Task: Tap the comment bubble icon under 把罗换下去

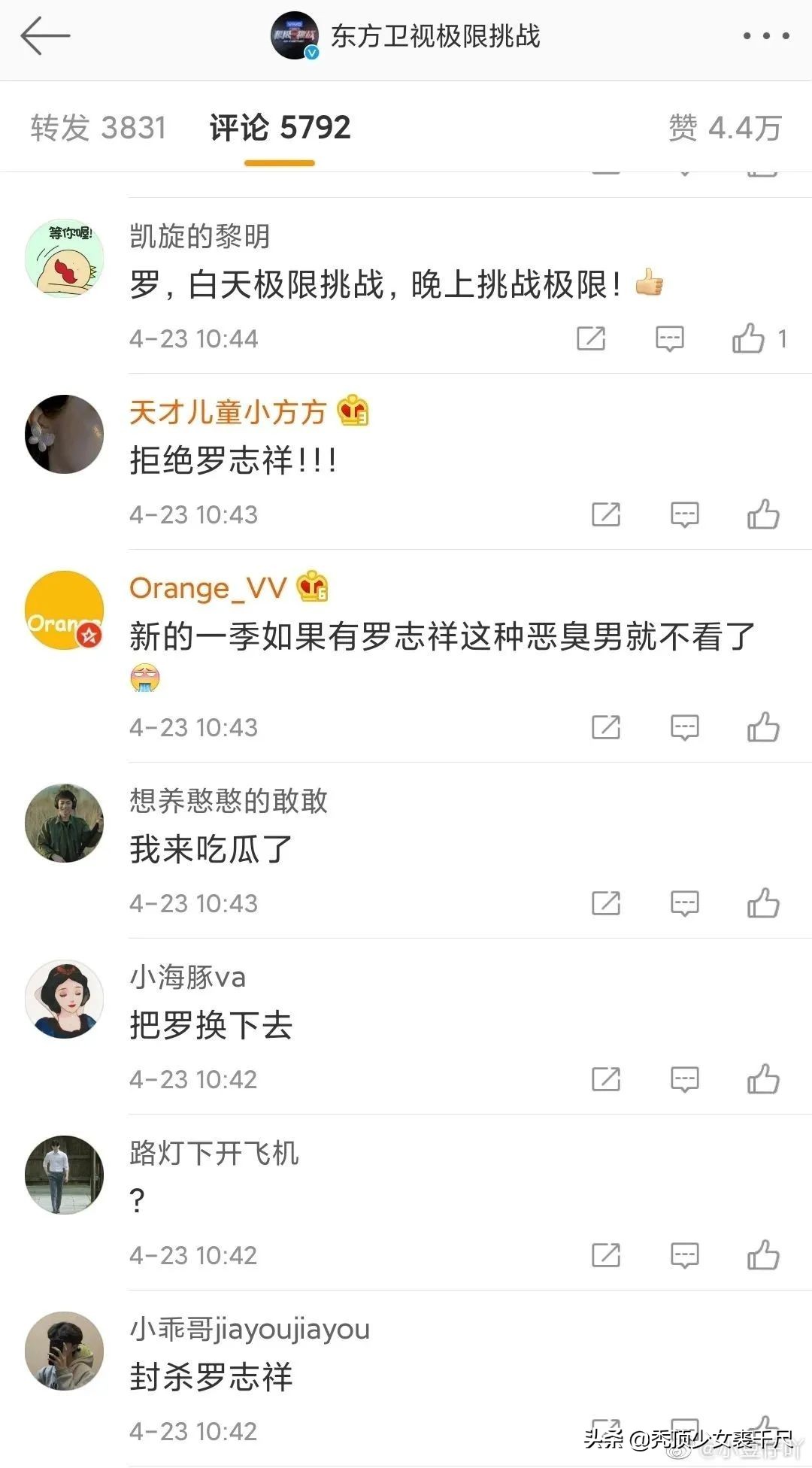Action: [x=684, y=1079]
